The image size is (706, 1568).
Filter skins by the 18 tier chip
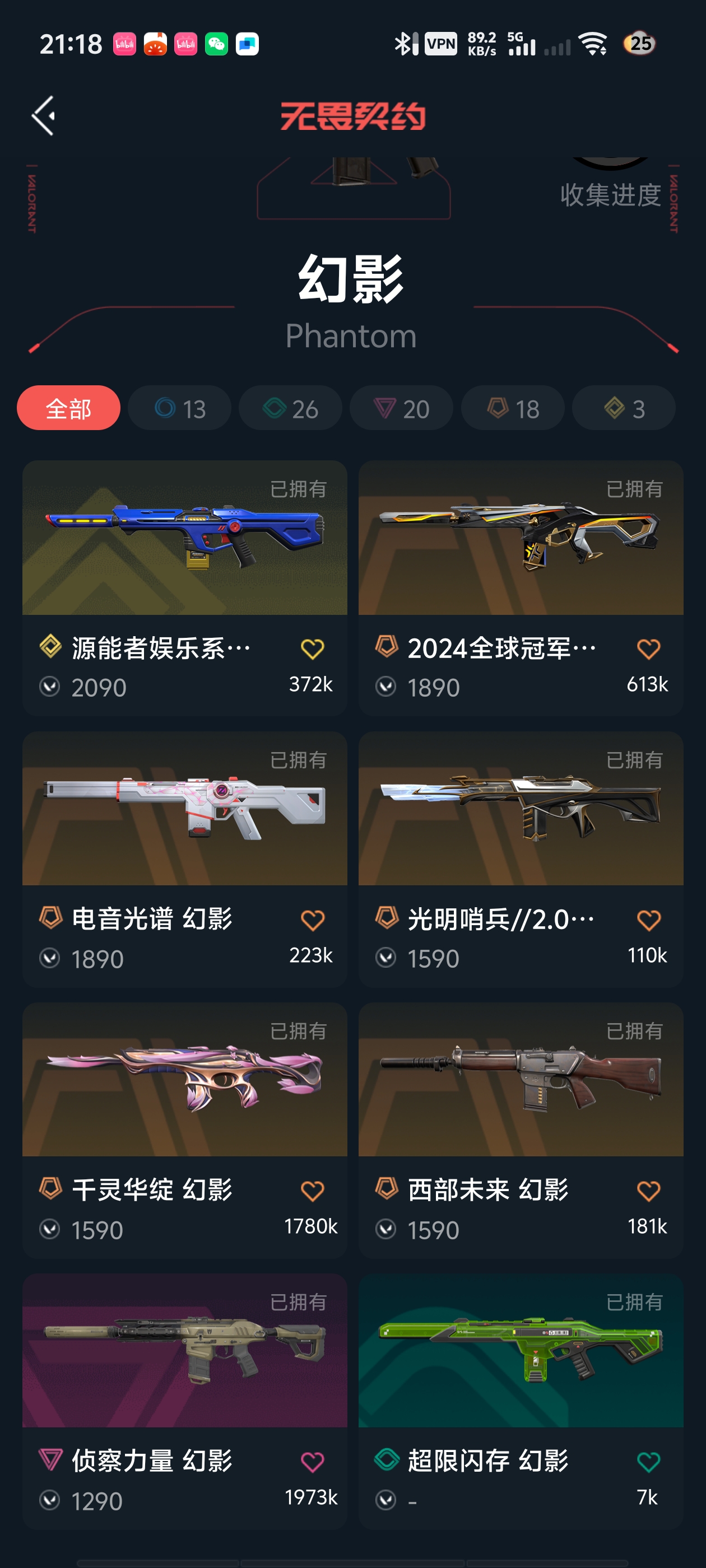(513, 408)
